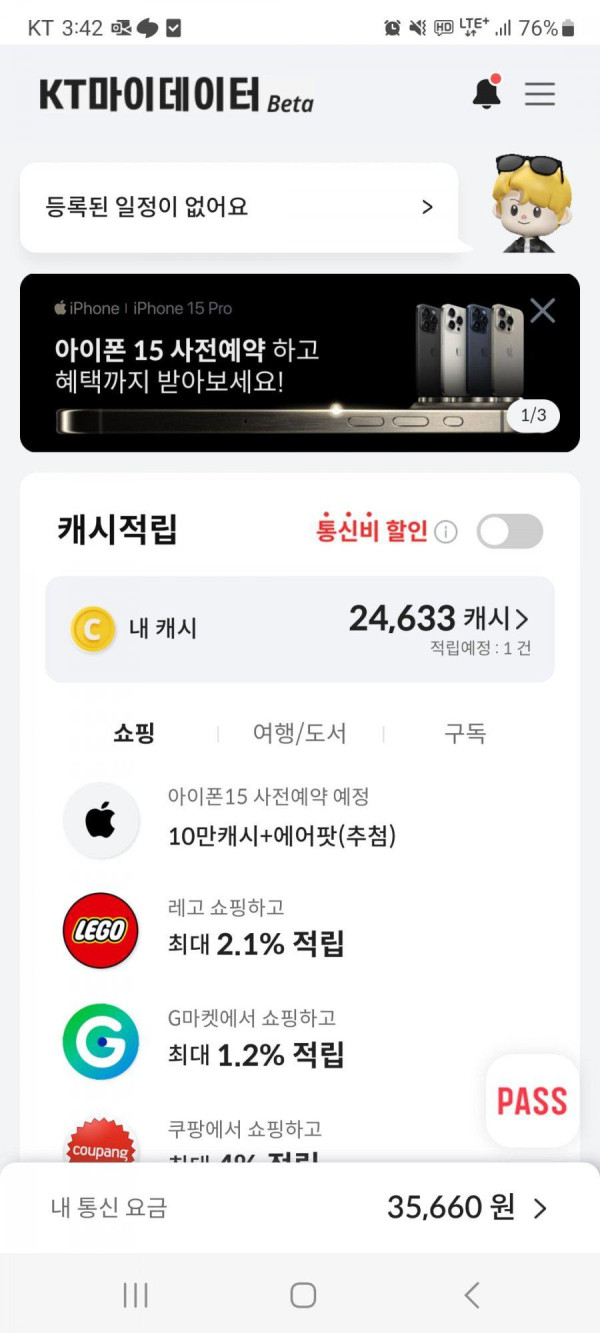The width and height of the screenshot is (600, 1333).
Task: Select the 쇼핑 tab
Action: (x=134, y=733)
